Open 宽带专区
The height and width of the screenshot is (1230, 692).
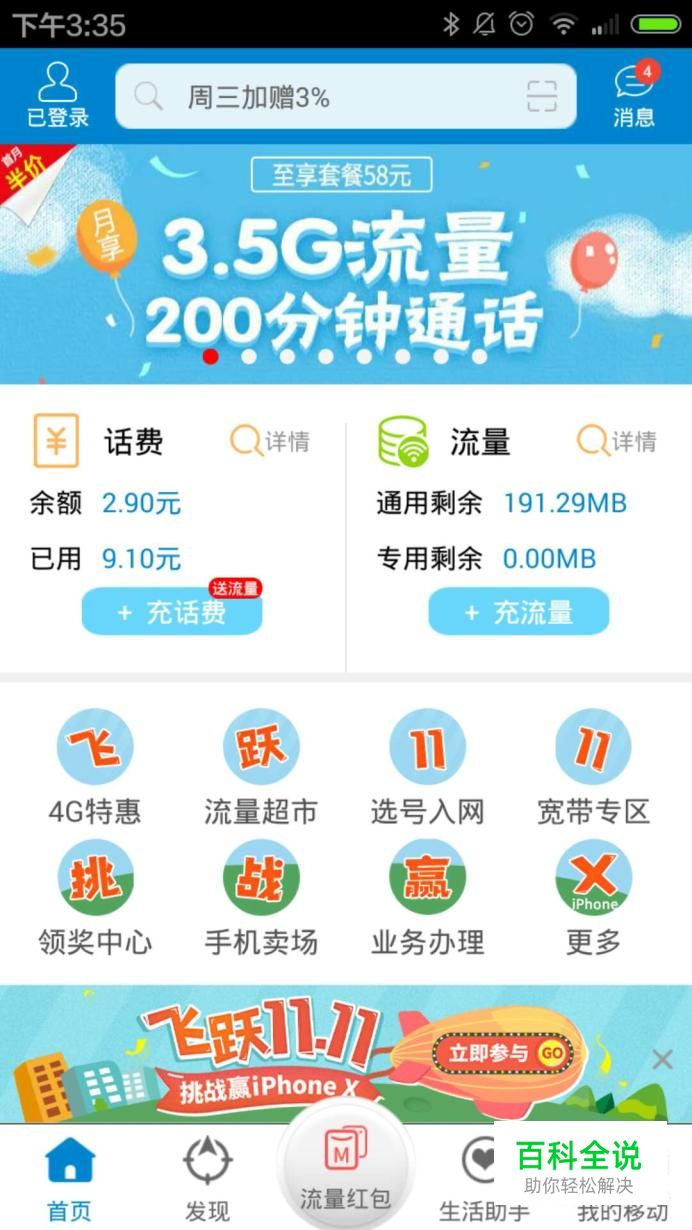(593, 767)
